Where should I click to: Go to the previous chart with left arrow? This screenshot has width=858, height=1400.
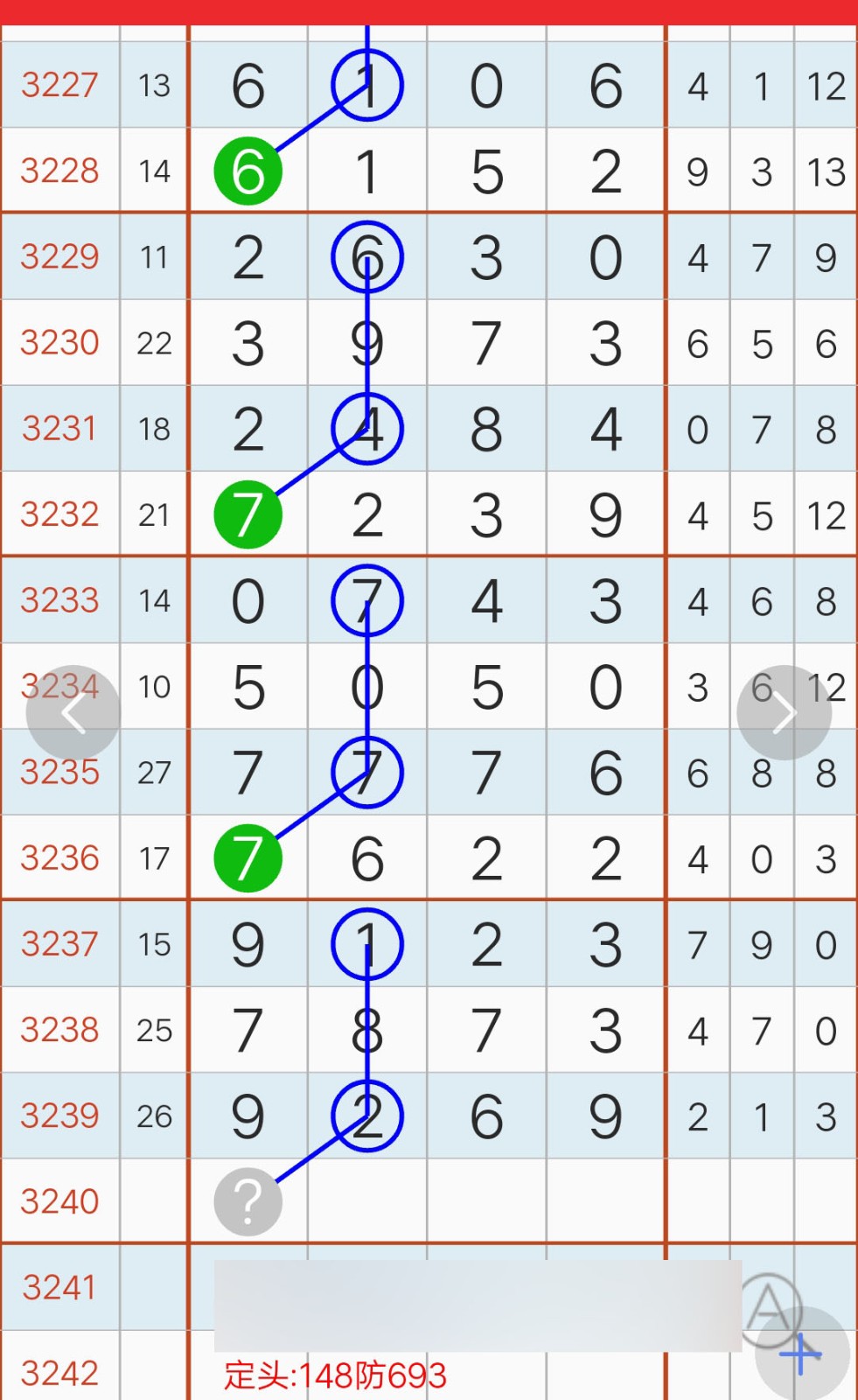pos(73,713)
